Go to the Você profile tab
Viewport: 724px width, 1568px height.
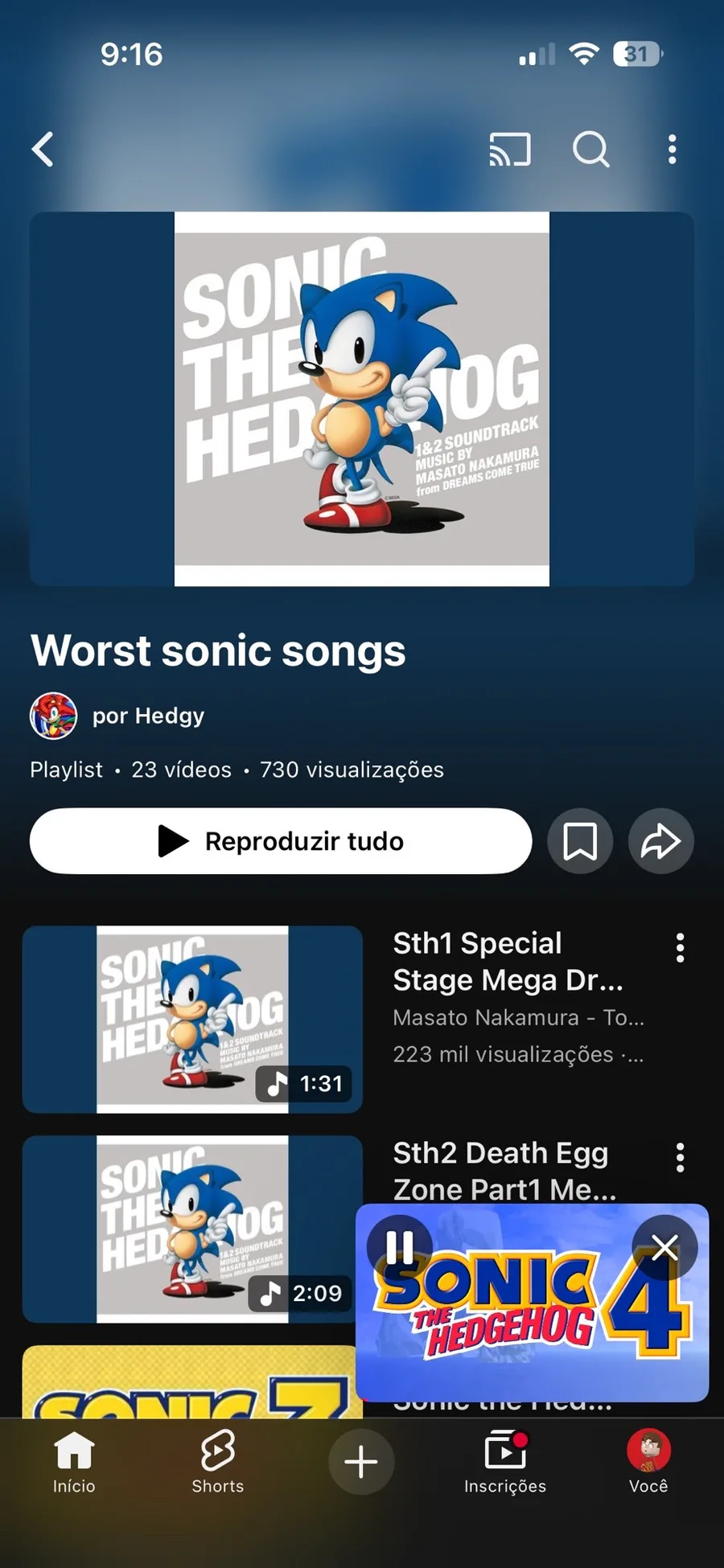tap(648, 1462)
